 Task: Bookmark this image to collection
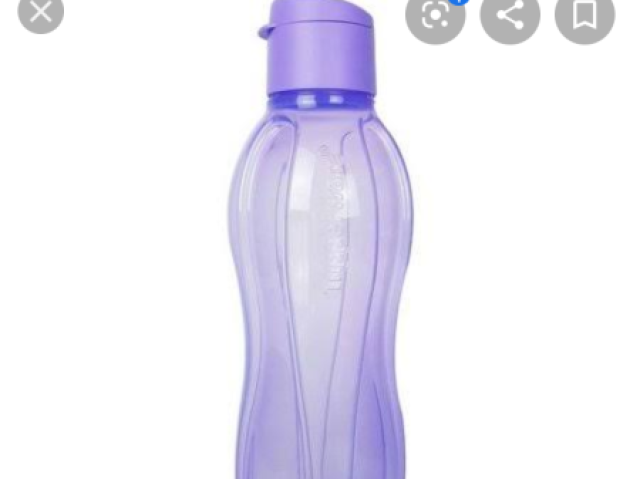coord(584,14)
